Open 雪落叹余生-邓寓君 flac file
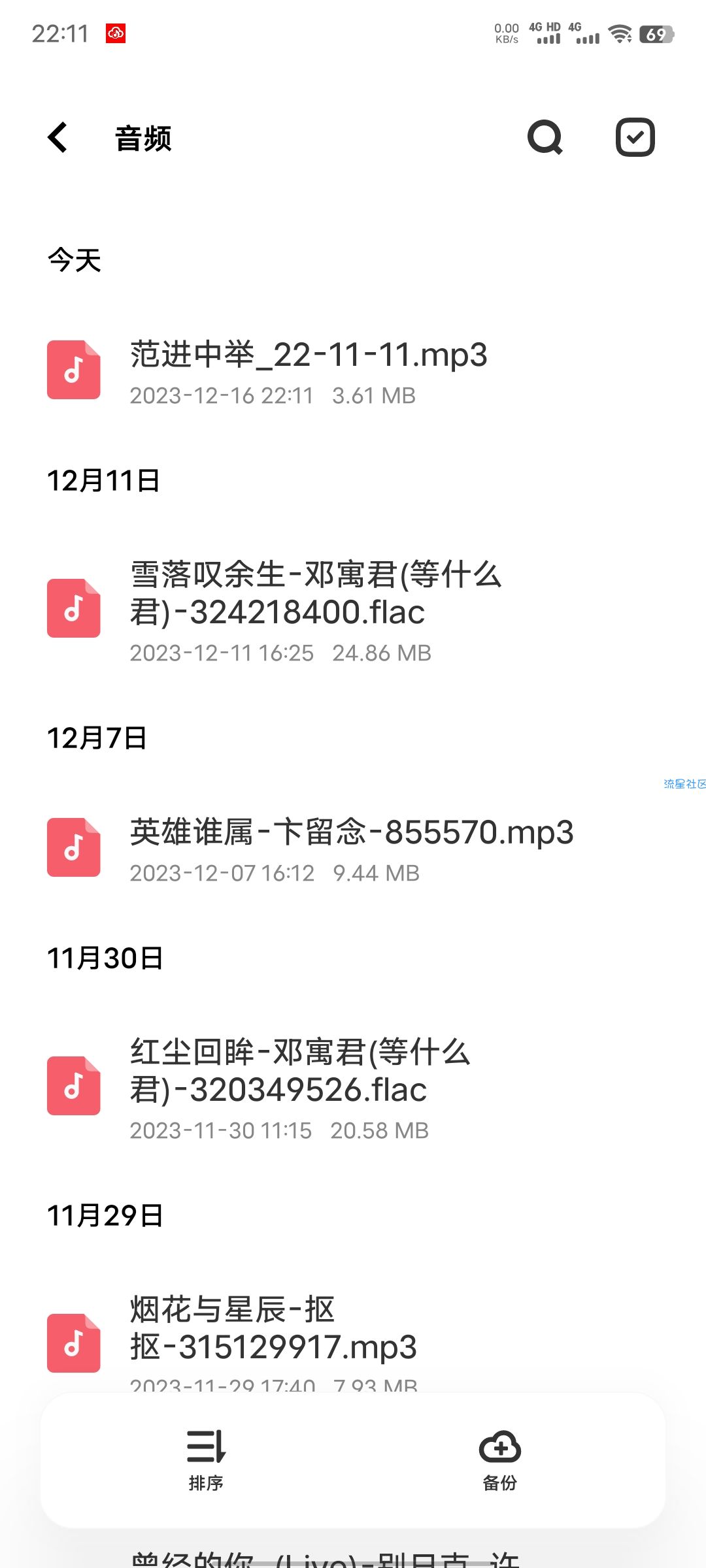The image size is (706, 1568). click(353, 609)
